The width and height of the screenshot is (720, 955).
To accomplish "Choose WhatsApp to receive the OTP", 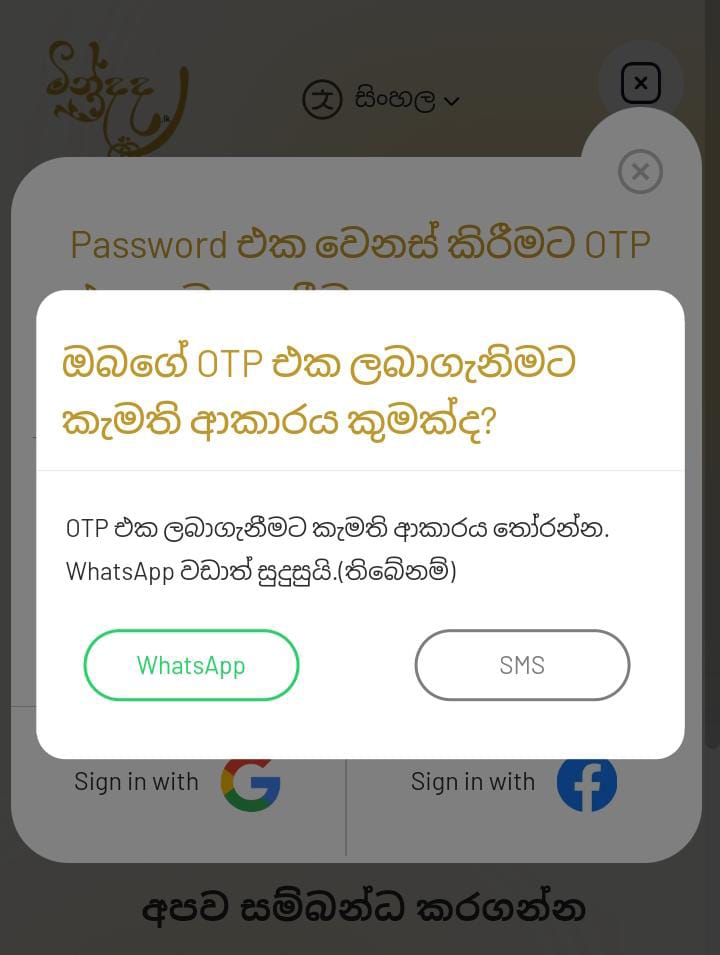I will click(x=191, y=665).
